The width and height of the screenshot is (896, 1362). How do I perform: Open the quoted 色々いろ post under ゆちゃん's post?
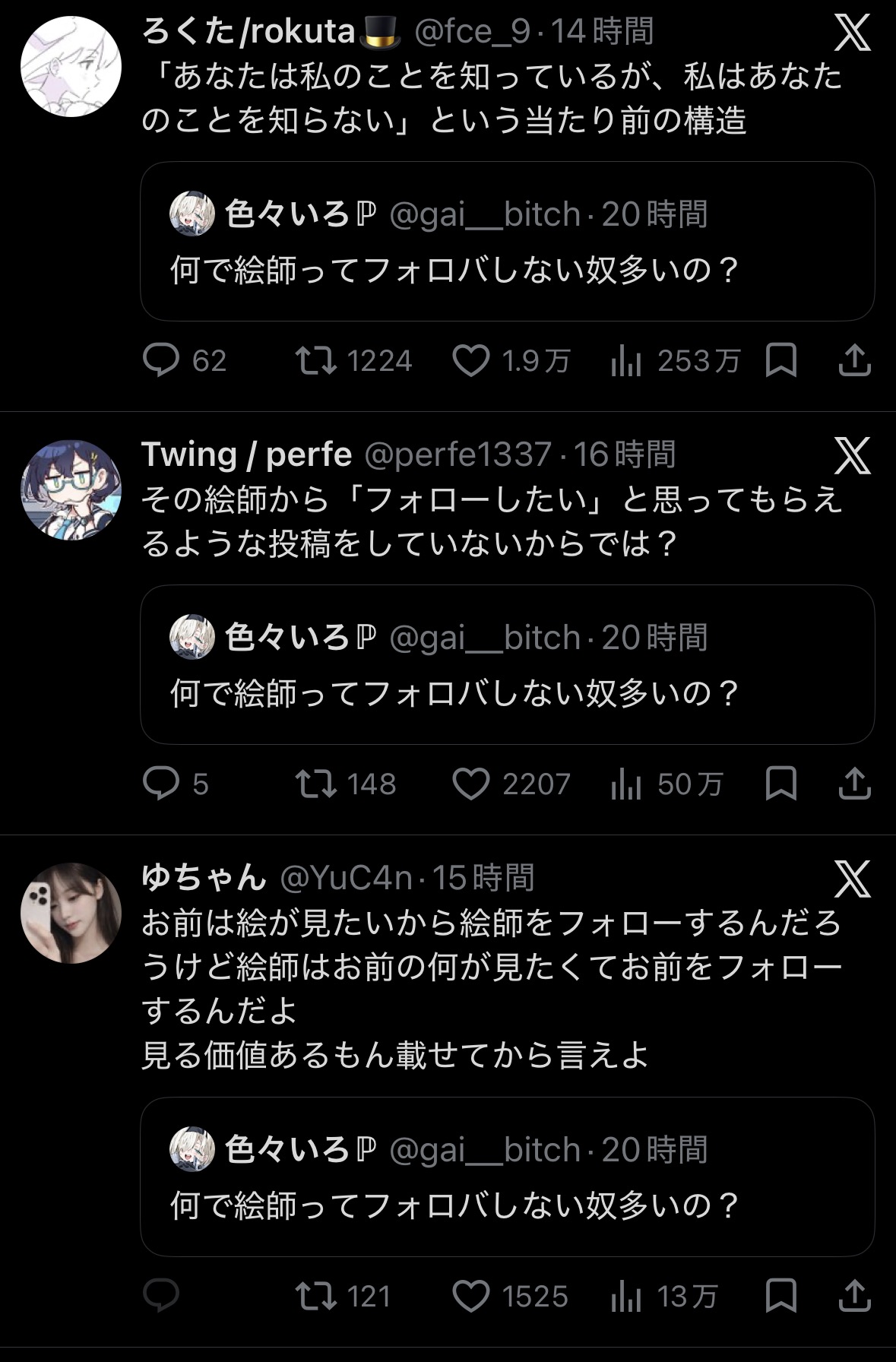(507, 1177)
